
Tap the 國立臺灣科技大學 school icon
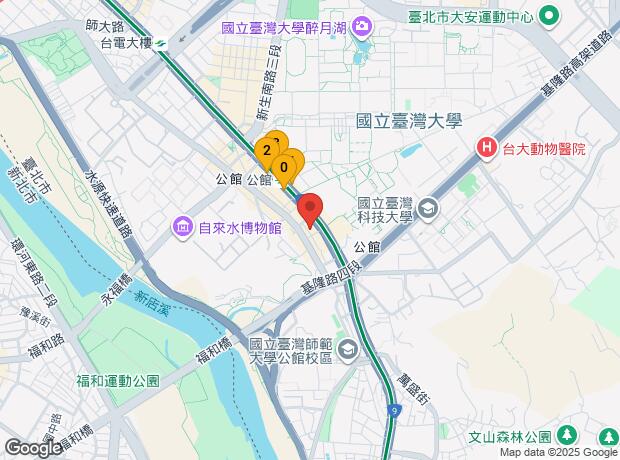427,208
